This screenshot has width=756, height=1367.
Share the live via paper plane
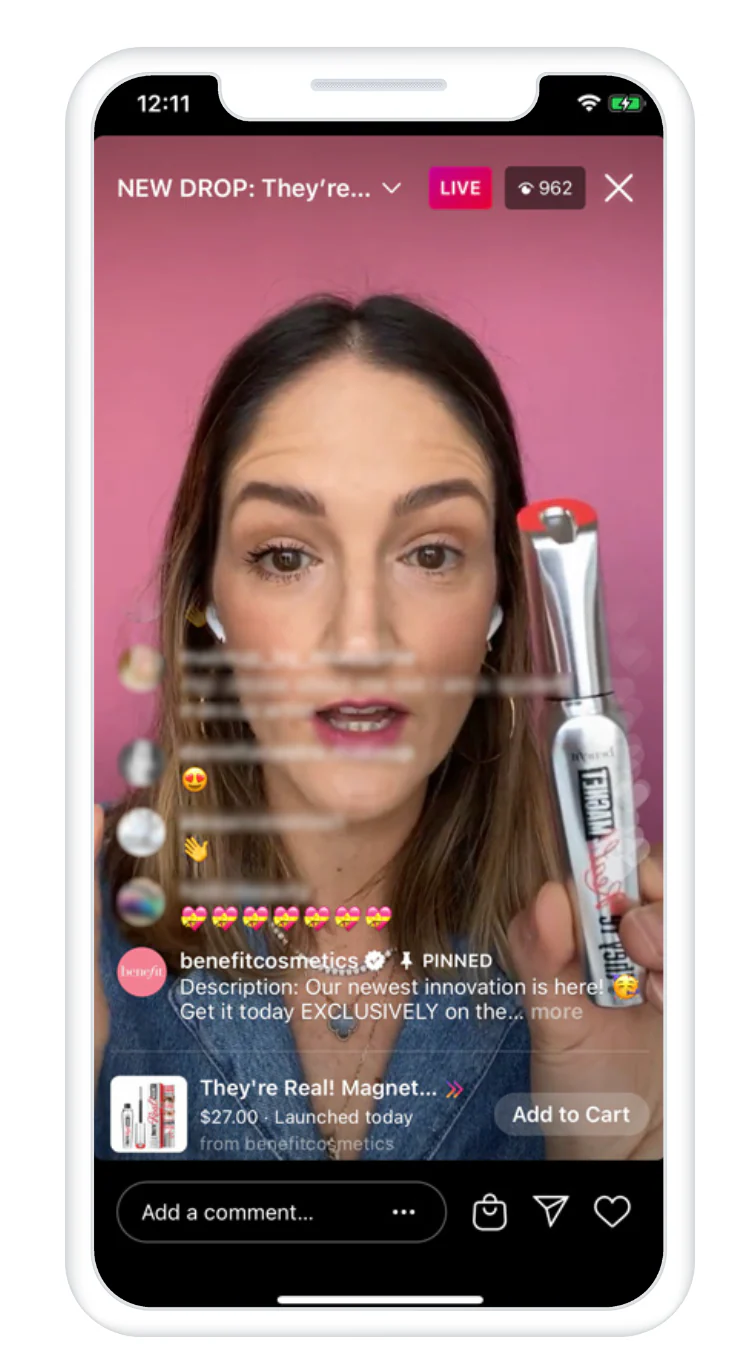550,1212
